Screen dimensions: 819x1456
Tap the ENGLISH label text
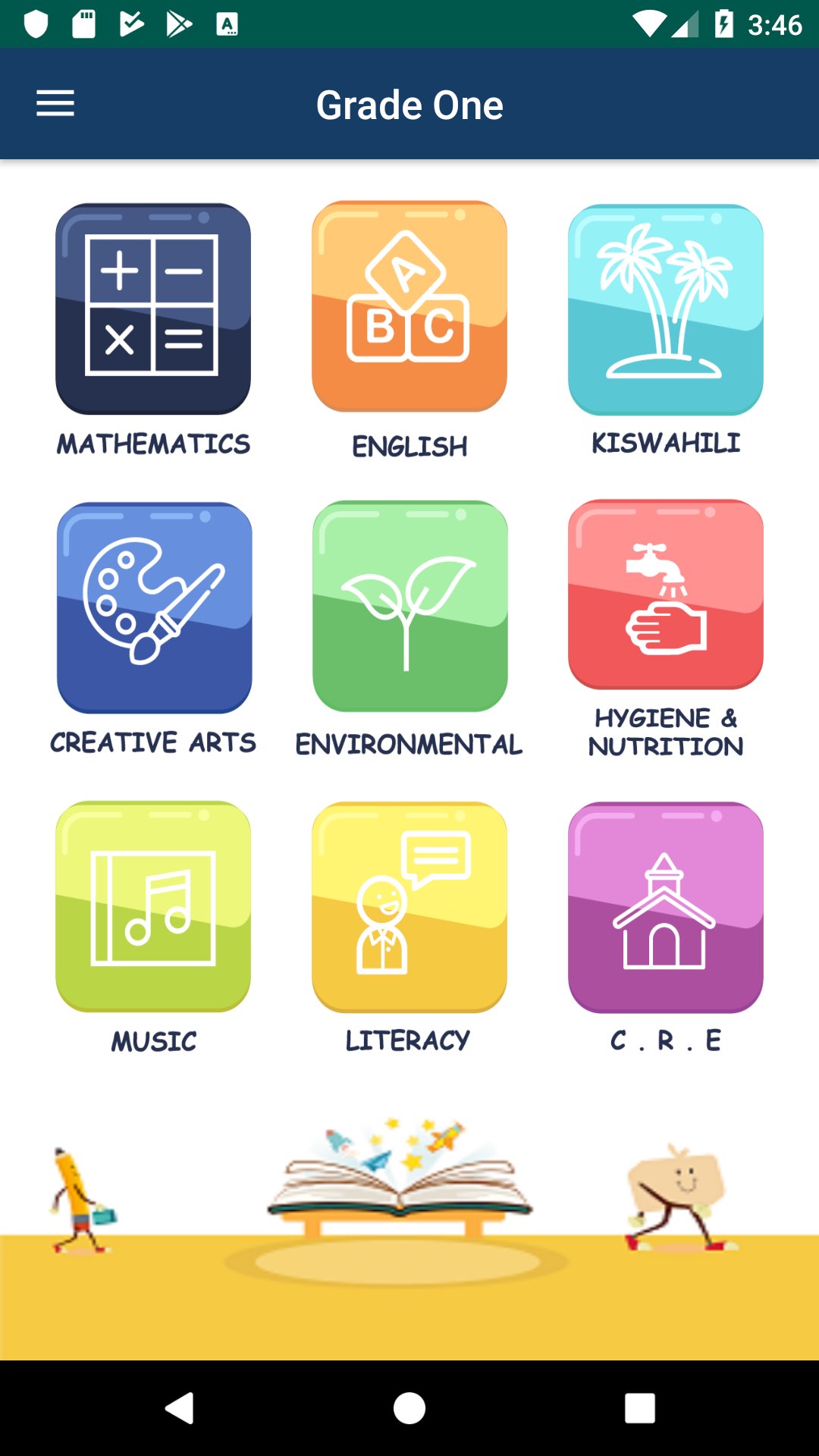(409, 447)
